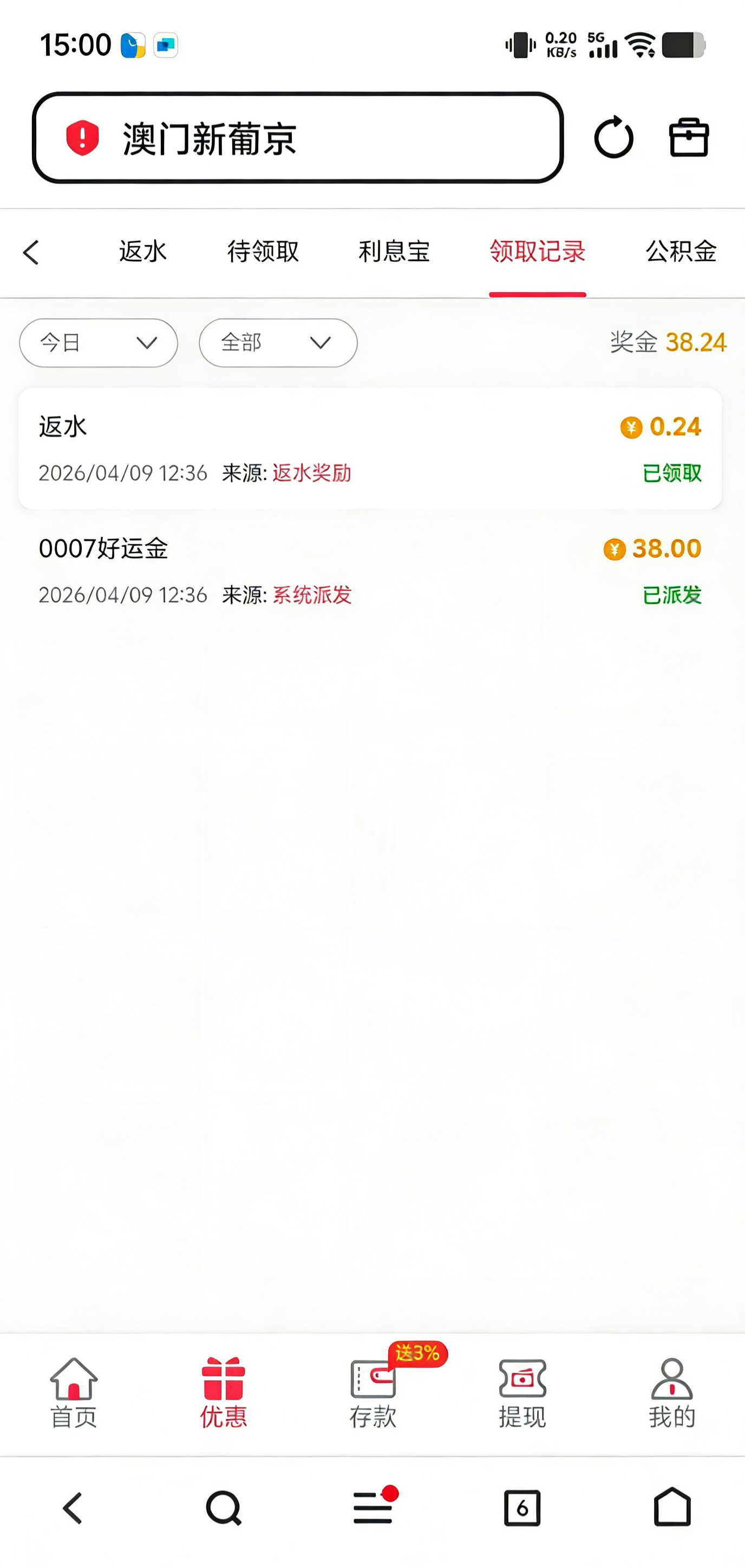The width and height of the screenshot is (745, 1568).
Task: Tap the 系统派发 source link
Action: coord(312,595)
